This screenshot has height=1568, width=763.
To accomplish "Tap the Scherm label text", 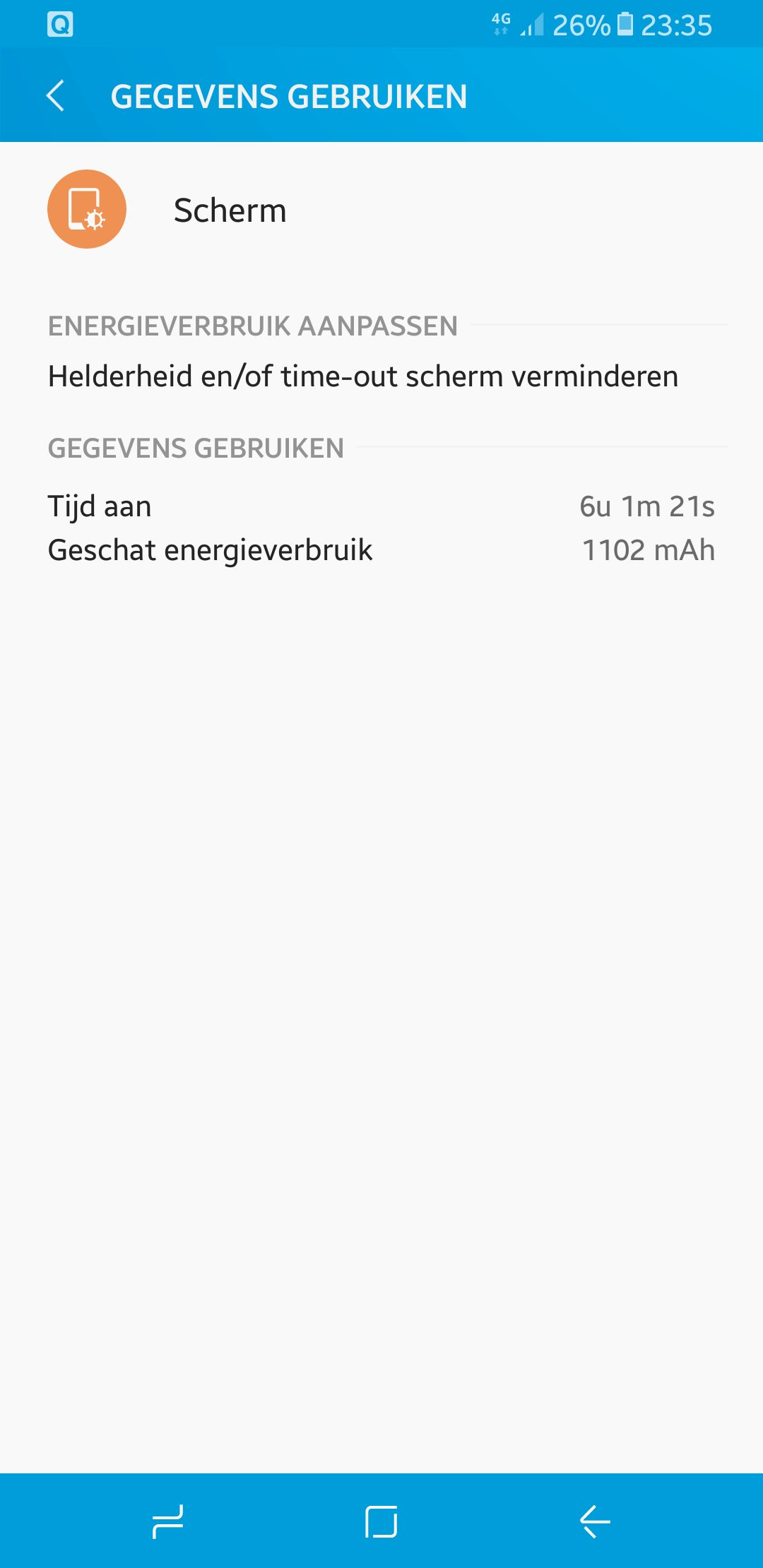I will (x=230, y=210).
